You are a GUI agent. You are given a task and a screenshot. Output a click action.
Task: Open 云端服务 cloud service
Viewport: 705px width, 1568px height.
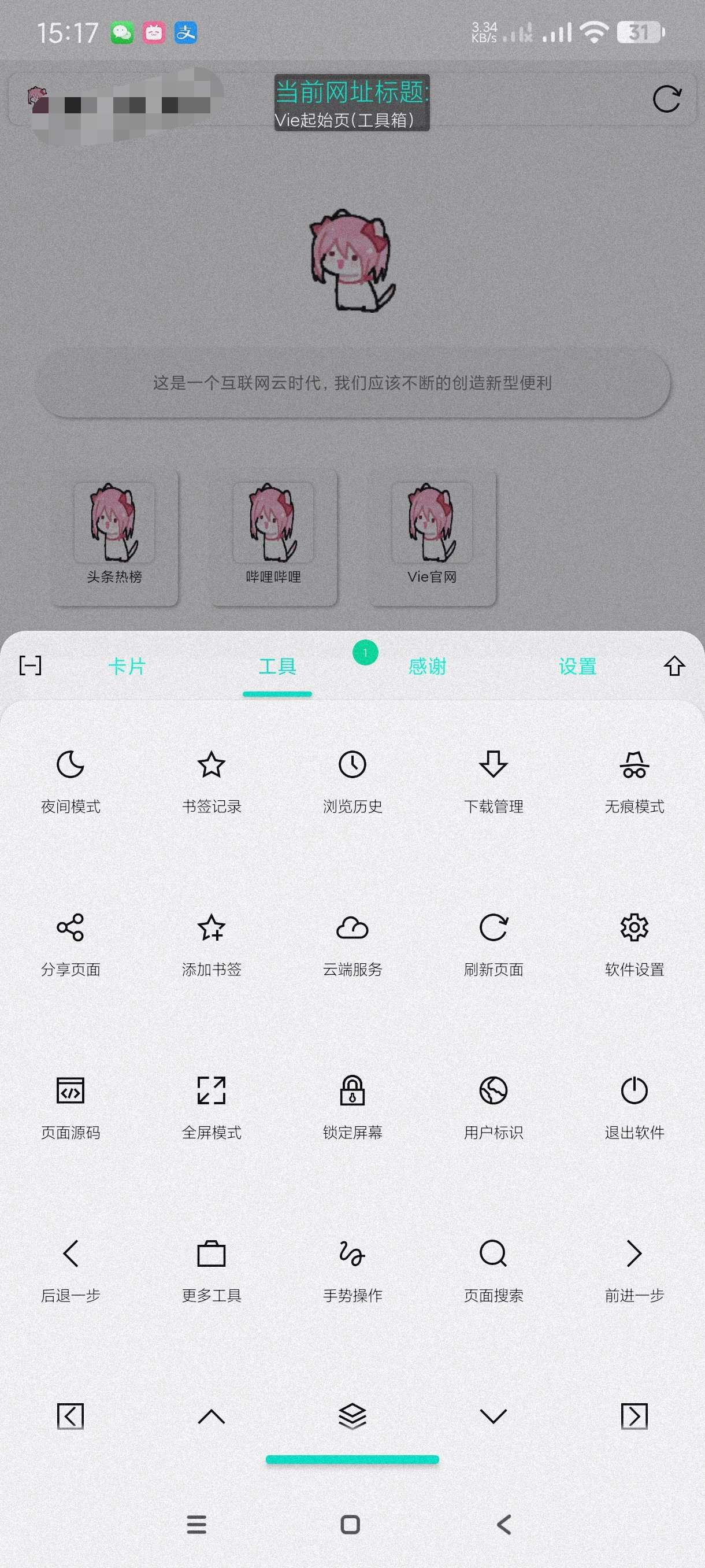point(352,944)
